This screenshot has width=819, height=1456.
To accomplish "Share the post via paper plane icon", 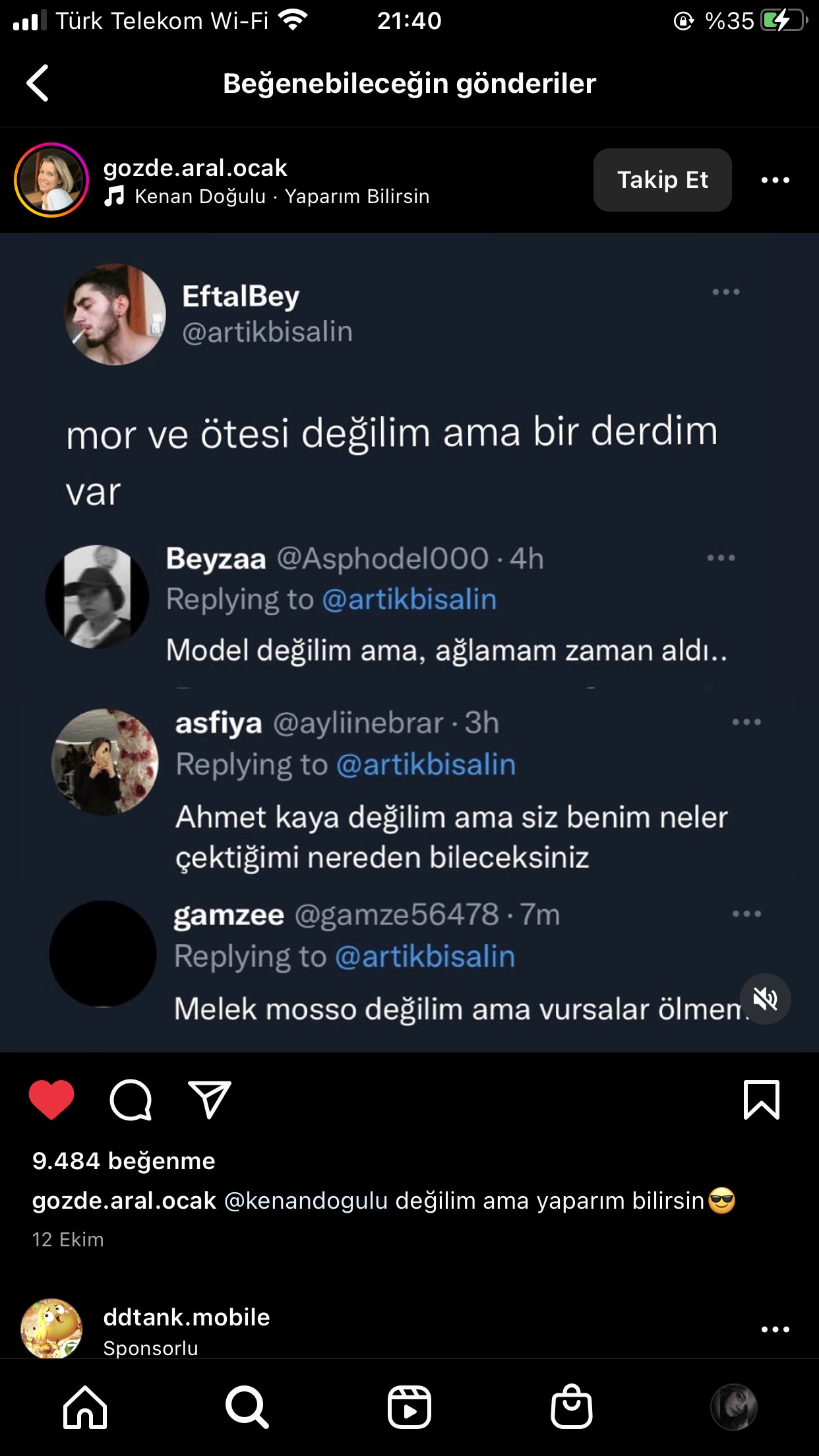I will [210, 1099].
